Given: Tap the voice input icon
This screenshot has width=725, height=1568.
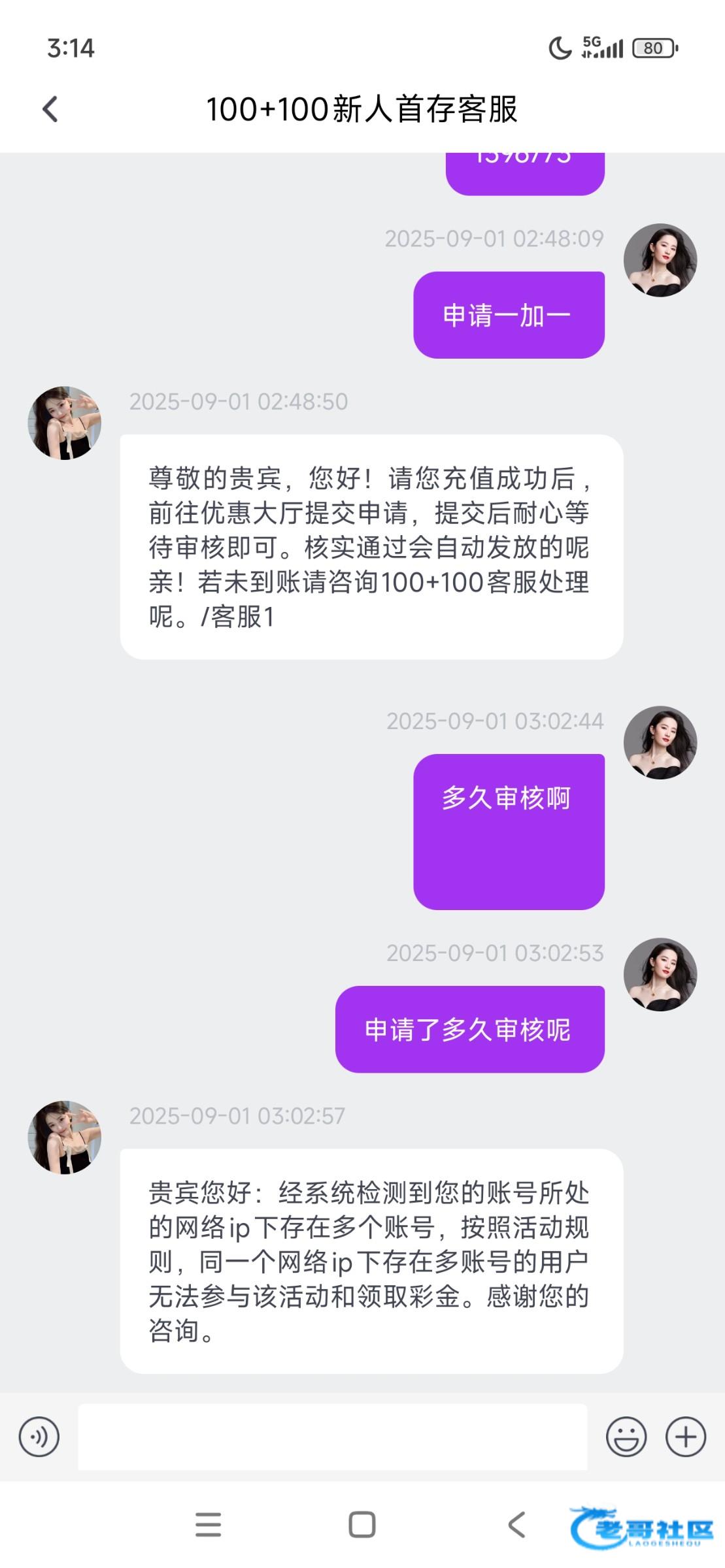Looking at the screenshot, I should click(39, 1437).
